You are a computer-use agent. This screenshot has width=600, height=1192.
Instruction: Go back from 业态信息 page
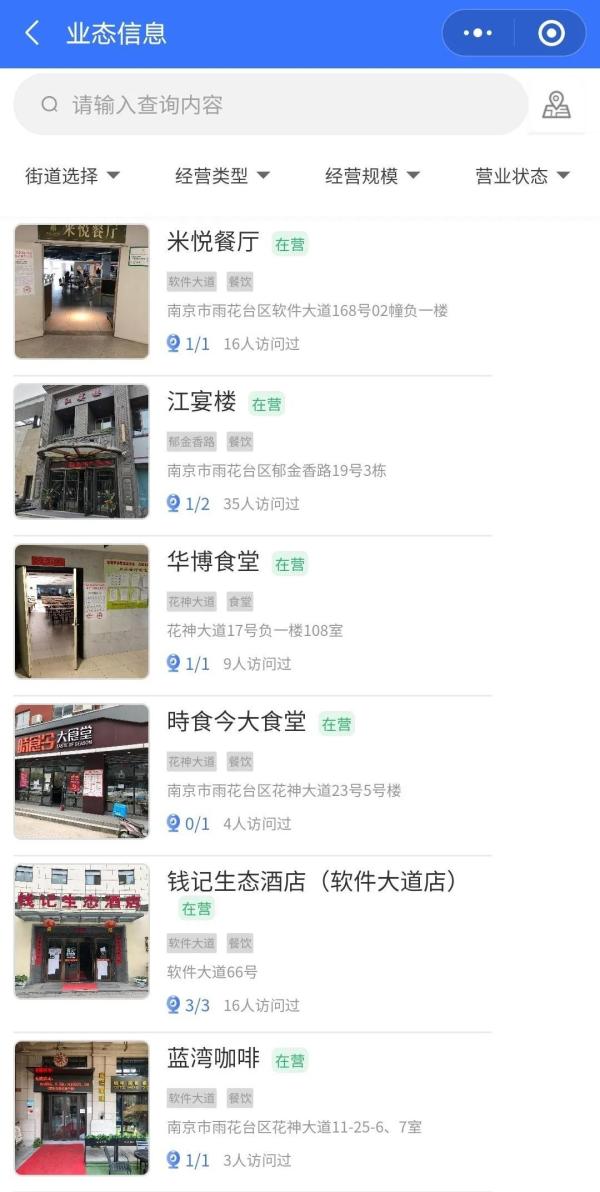click(32, 33)
